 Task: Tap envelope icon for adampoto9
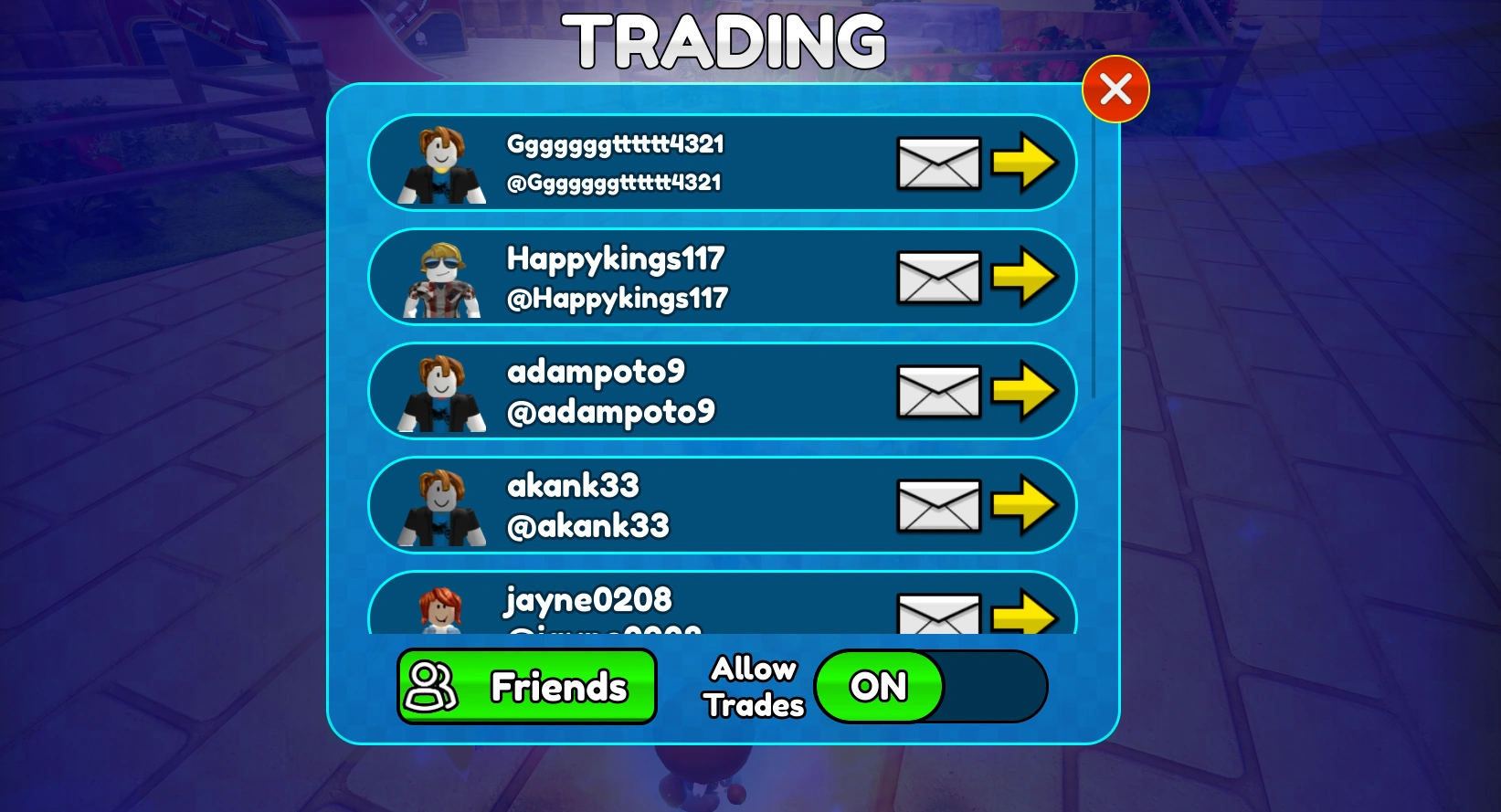tap(939, 392)
